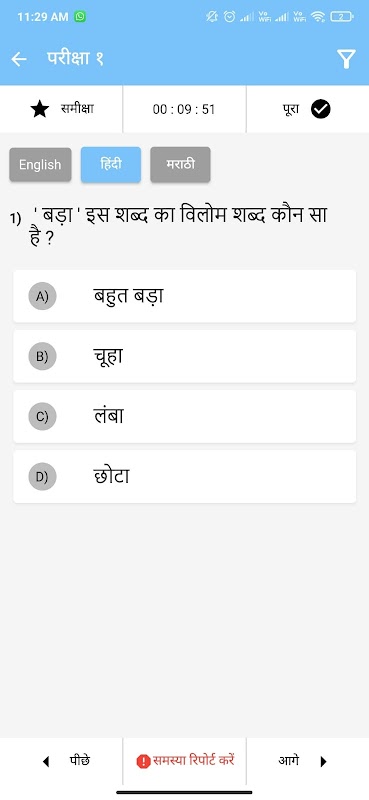Switch question language to English
The image size is (369, 800).
click(x=40, y=165)
